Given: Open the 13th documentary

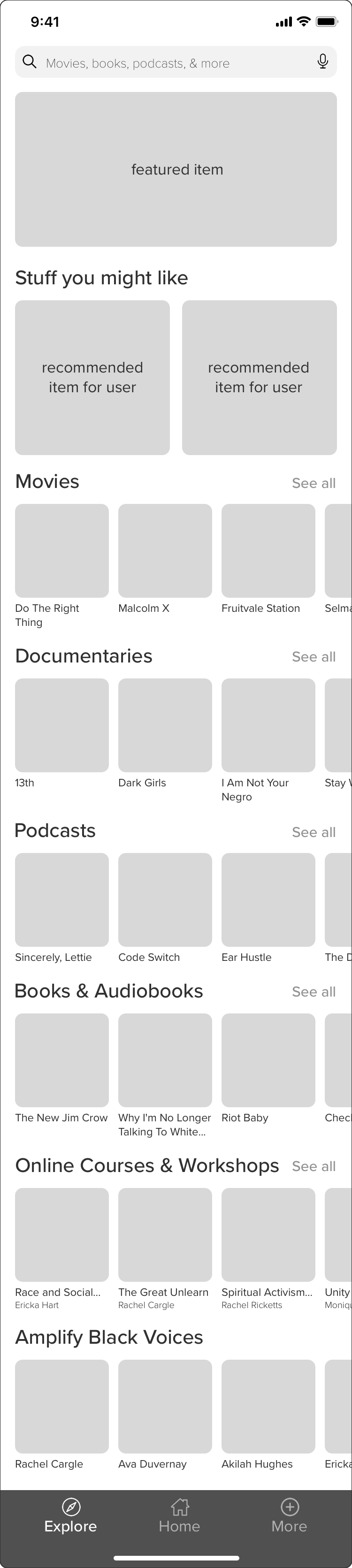Looking at the screenshot, I should (x=61, y=725).
